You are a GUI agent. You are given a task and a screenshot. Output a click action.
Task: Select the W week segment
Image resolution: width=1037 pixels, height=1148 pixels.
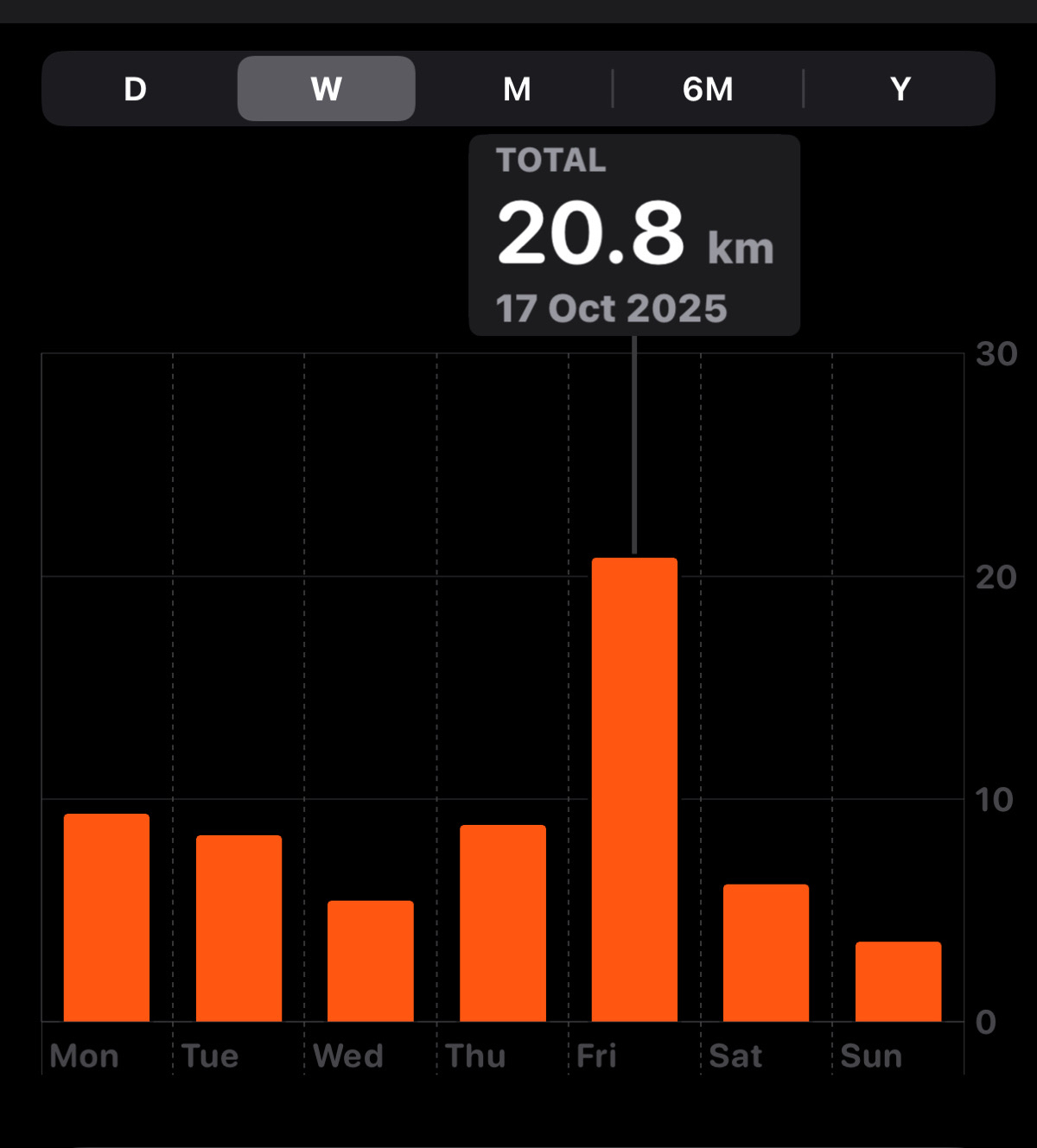326,89
